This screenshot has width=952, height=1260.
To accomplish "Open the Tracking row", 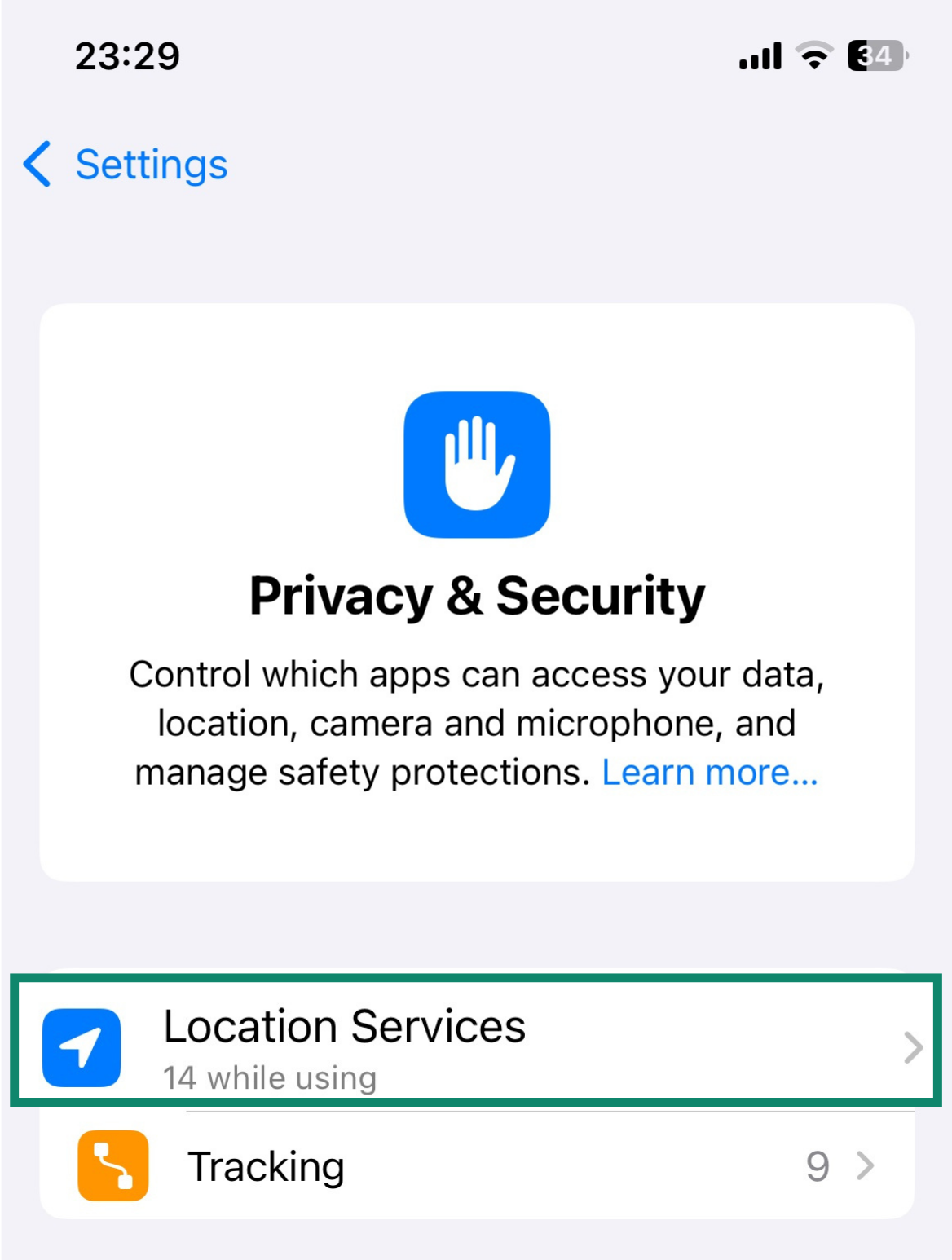I will [x=476, y=1165].
